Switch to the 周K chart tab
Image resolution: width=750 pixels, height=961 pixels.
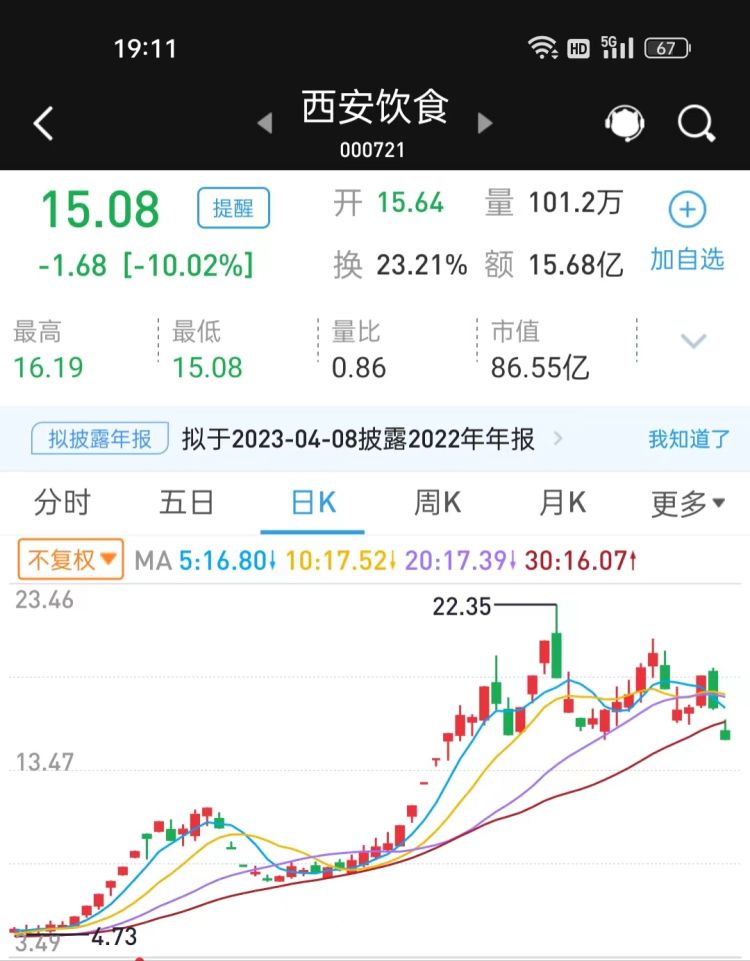(438, 503)
